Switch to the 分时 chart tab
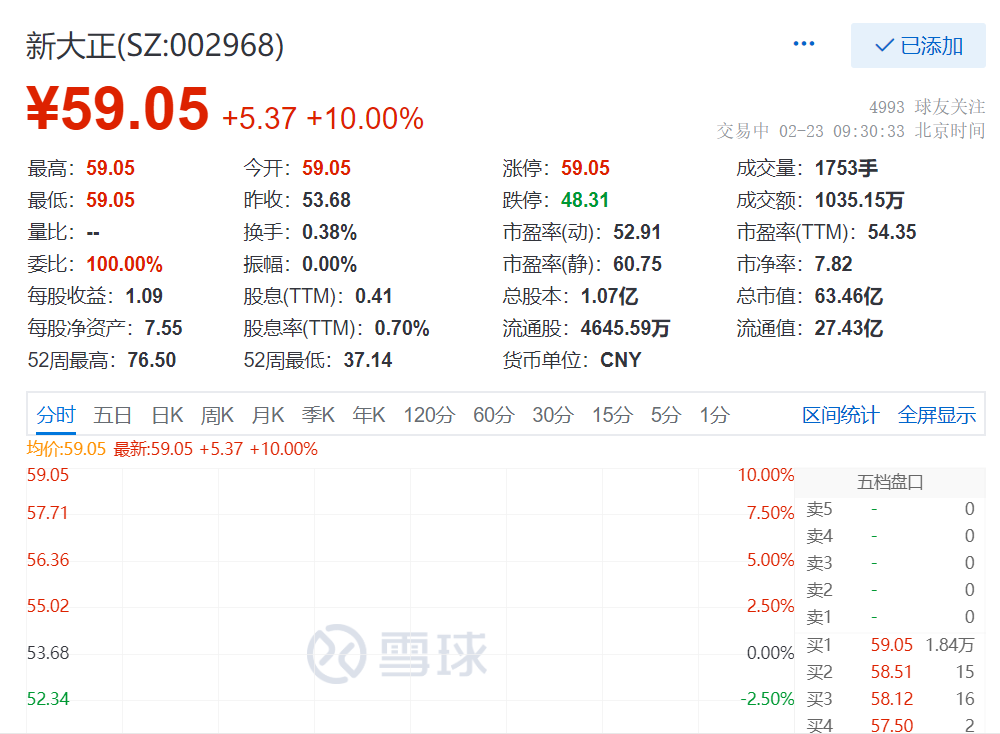Screen dimensions: 1000x734 point(56,415)
